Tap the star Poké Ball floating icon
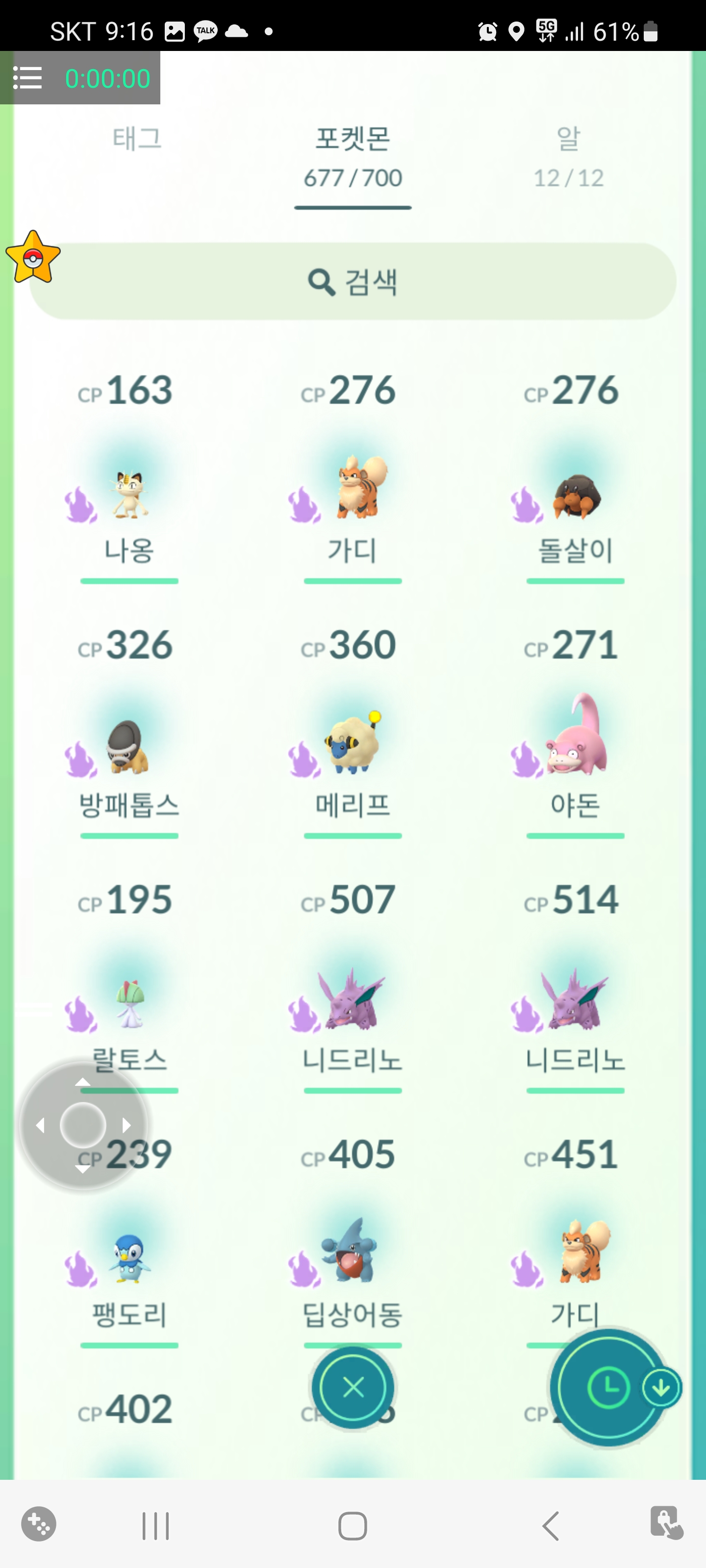 click(x=33, y=258)
